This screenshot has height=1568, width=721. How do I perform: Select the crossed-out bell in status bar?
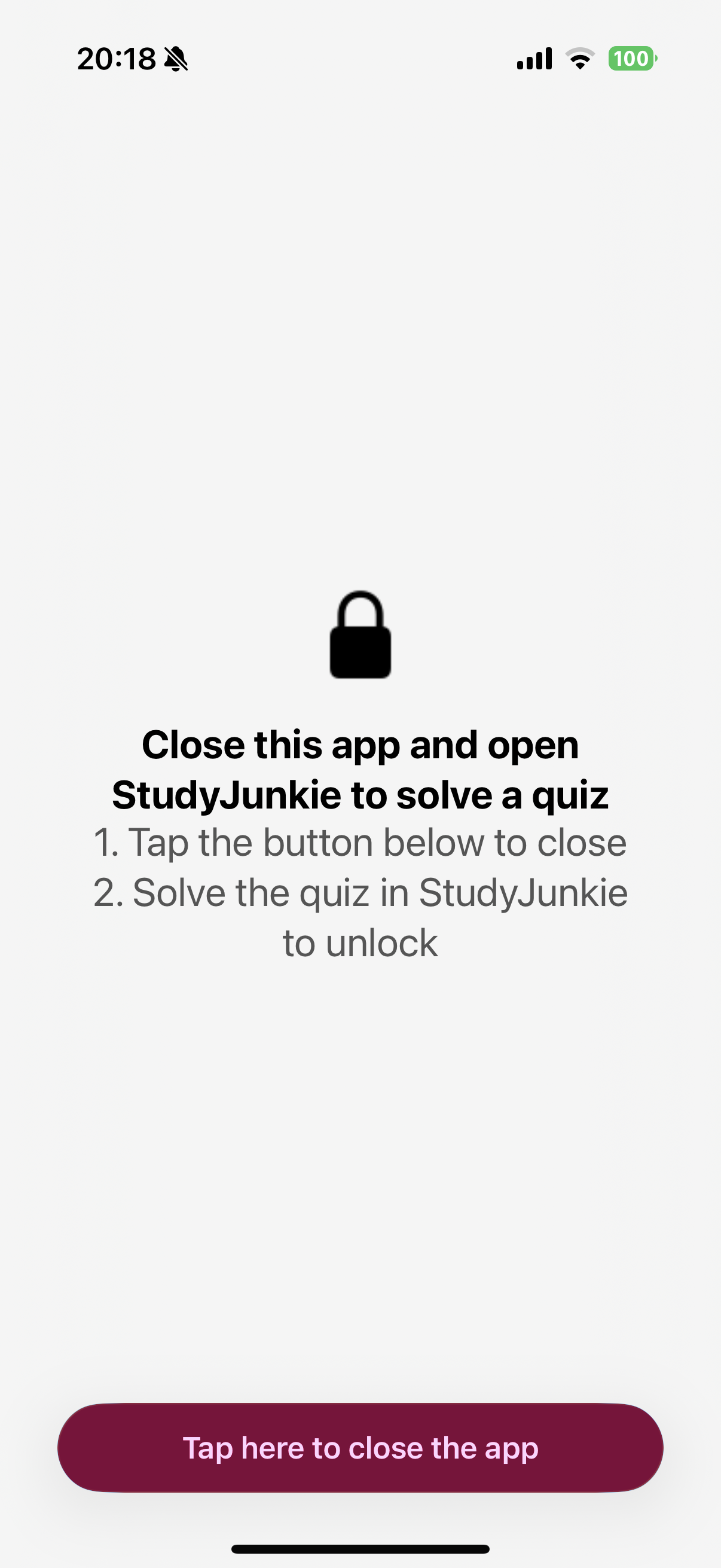[176, 59]
